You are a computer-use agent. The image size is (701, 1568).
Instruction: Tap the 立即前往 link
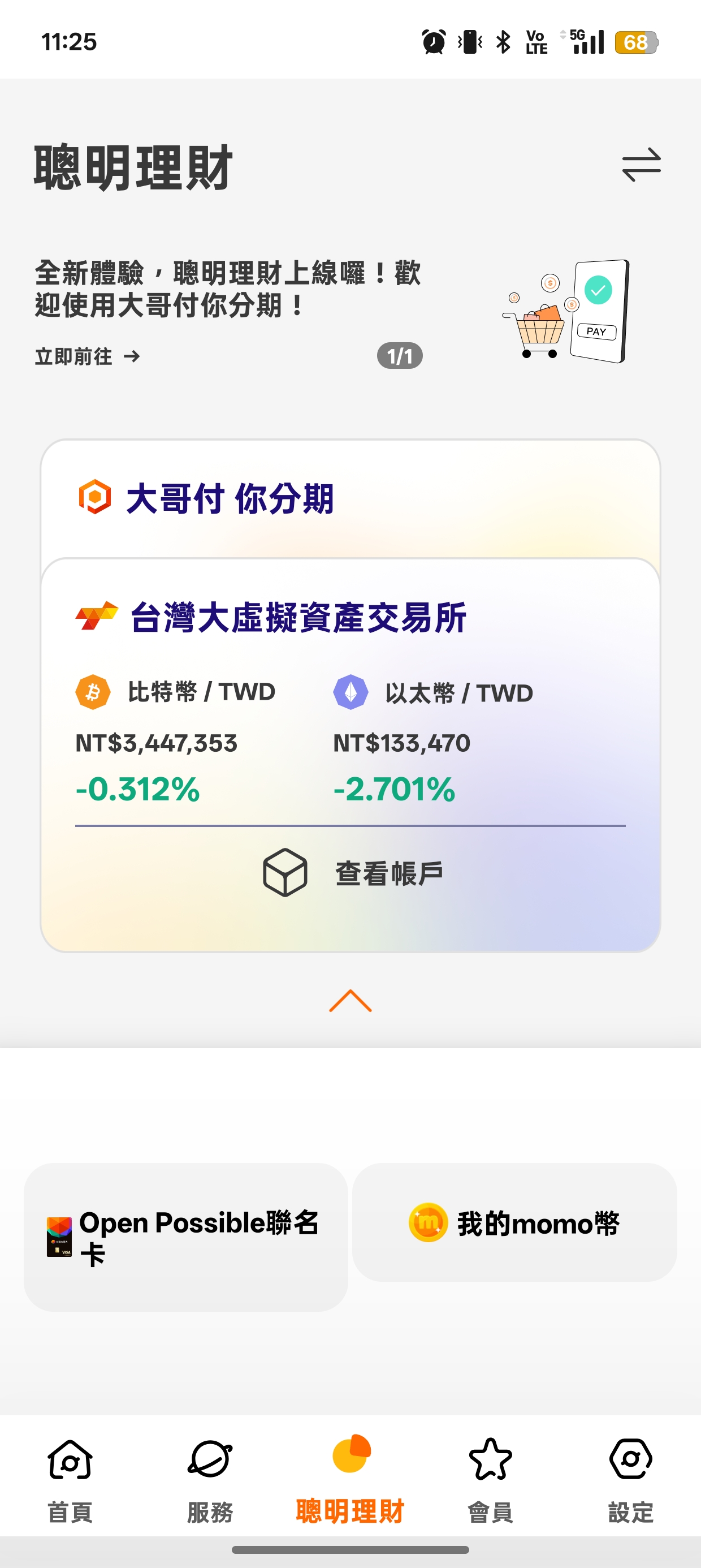coord(73,357)
